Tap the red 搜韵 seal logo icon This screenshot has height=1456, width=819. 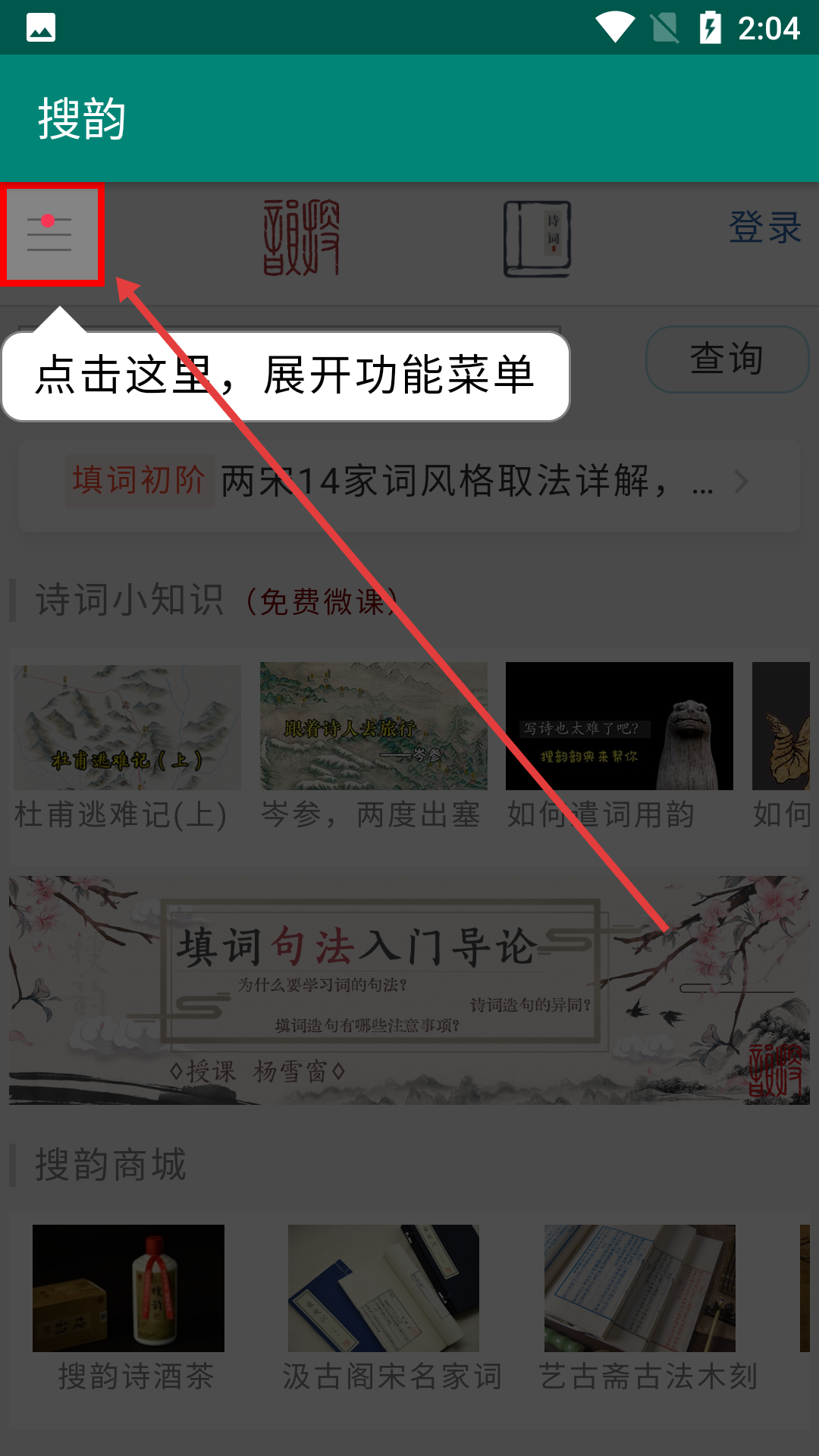coord(301,238)
